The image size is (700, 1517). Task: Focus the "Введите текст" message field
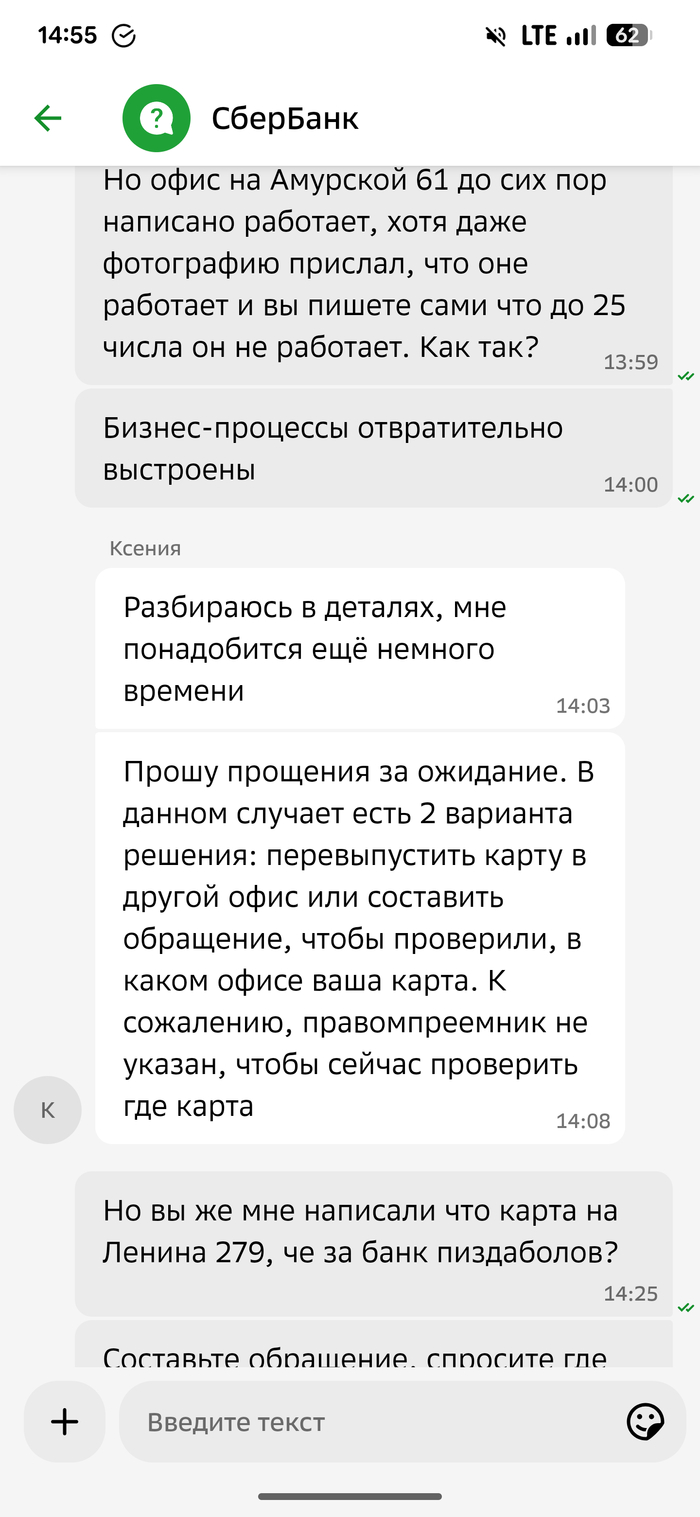(370, 1421)
